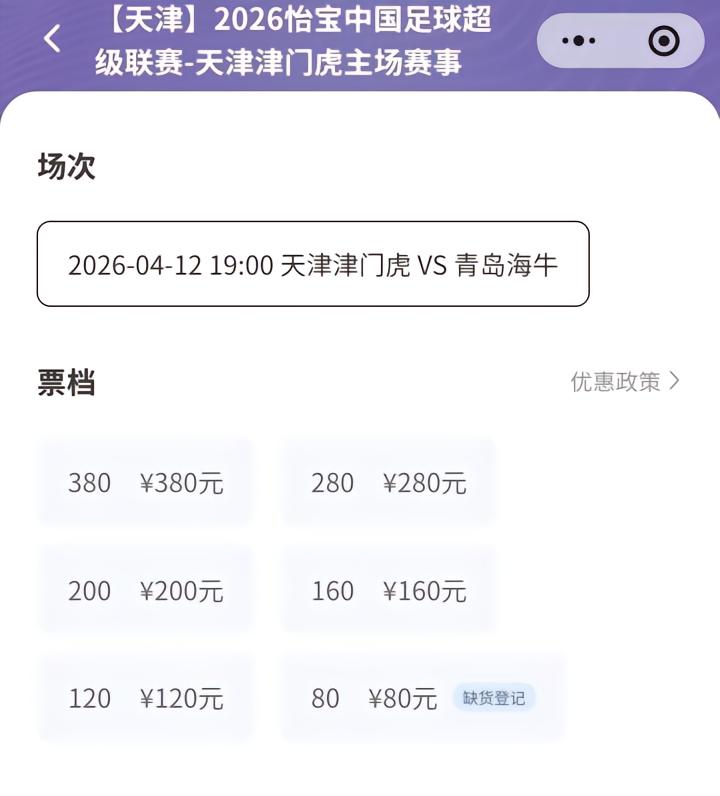Tap 缺货登记 to register for restock
720x796 pixels.
pyautogui.click(x=495, y=698)
